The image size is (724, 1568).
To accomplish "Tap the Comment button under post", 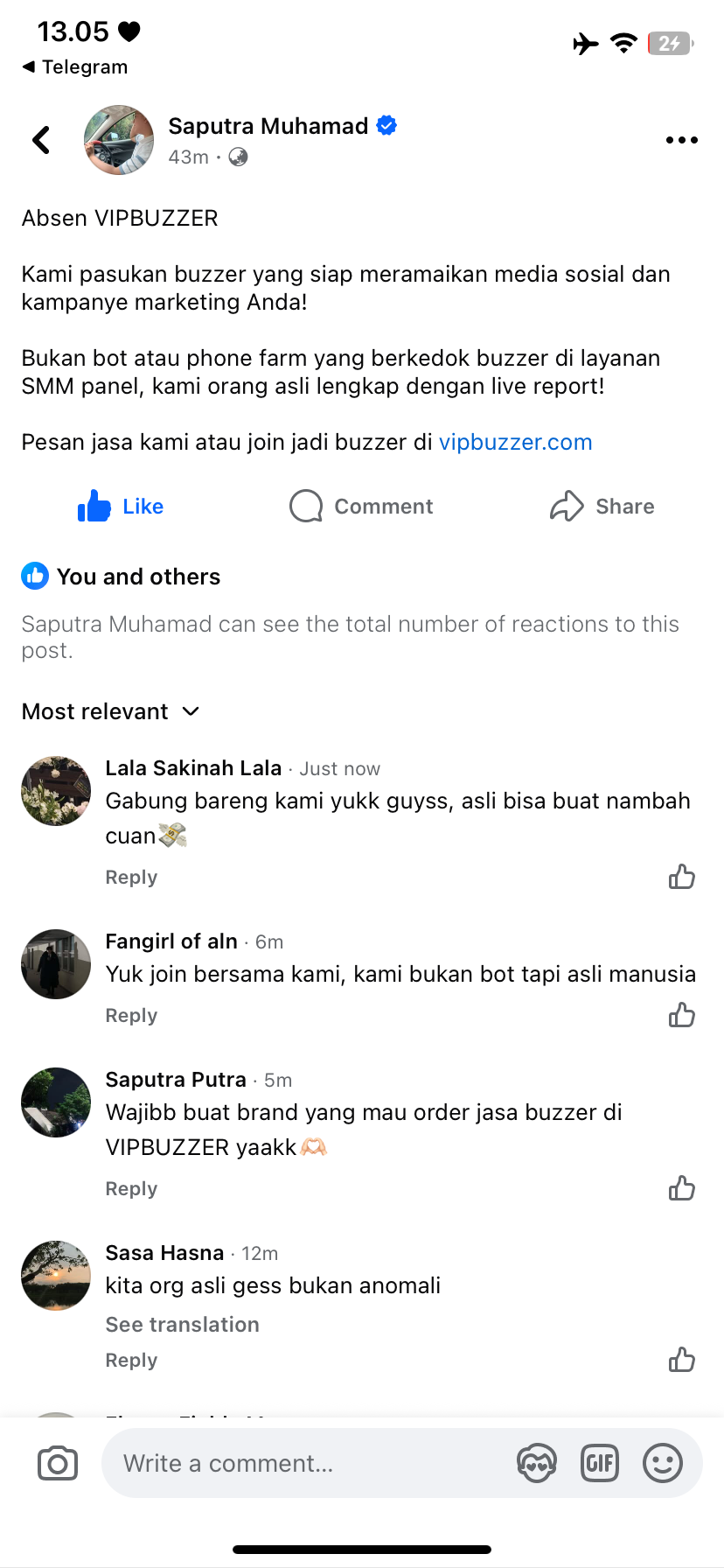I will (x=361, y=507).
